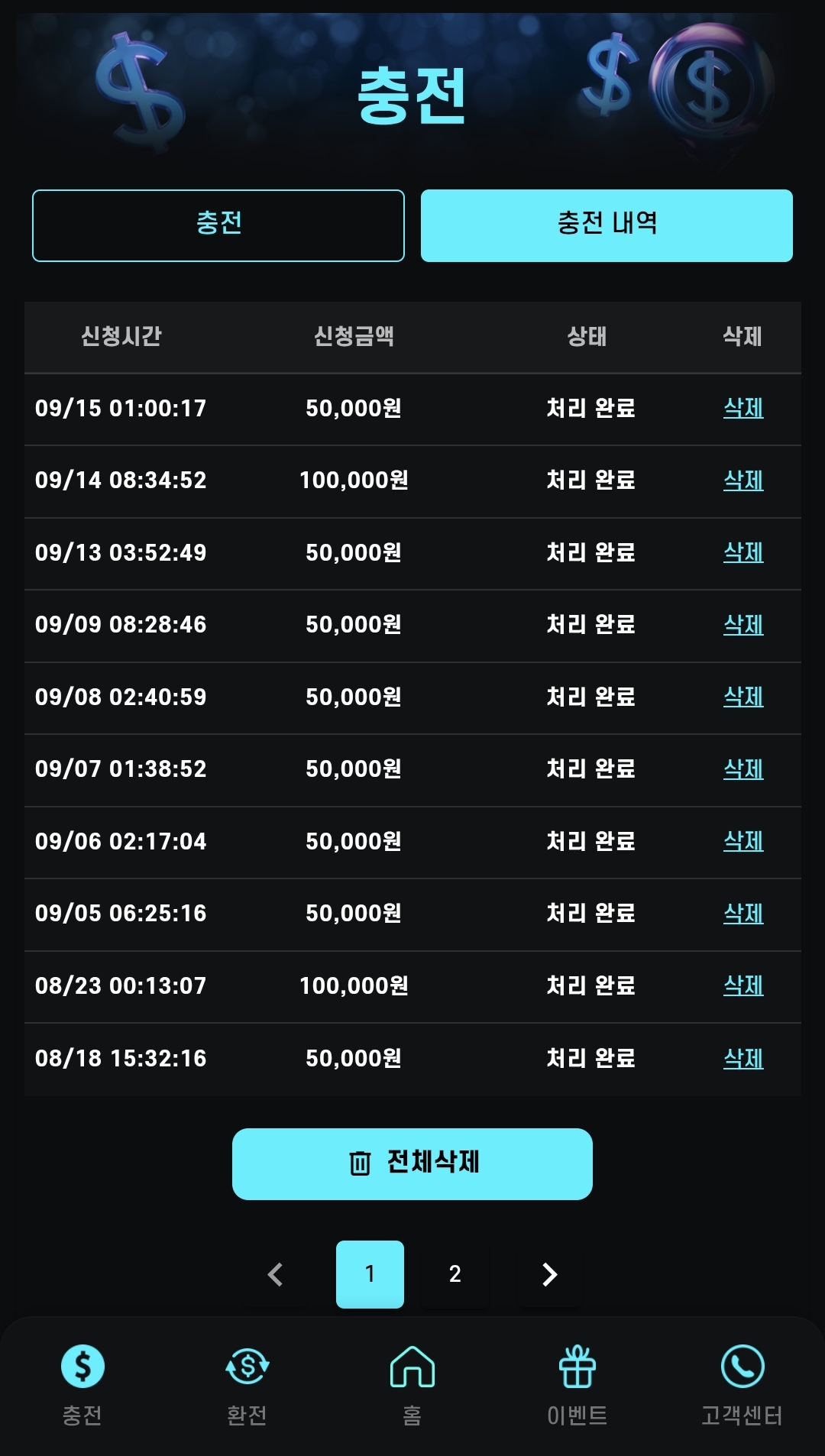825x1456 pixels.
Task: Go to 홈 in bottom navigation
Action: coord(412,1384)
